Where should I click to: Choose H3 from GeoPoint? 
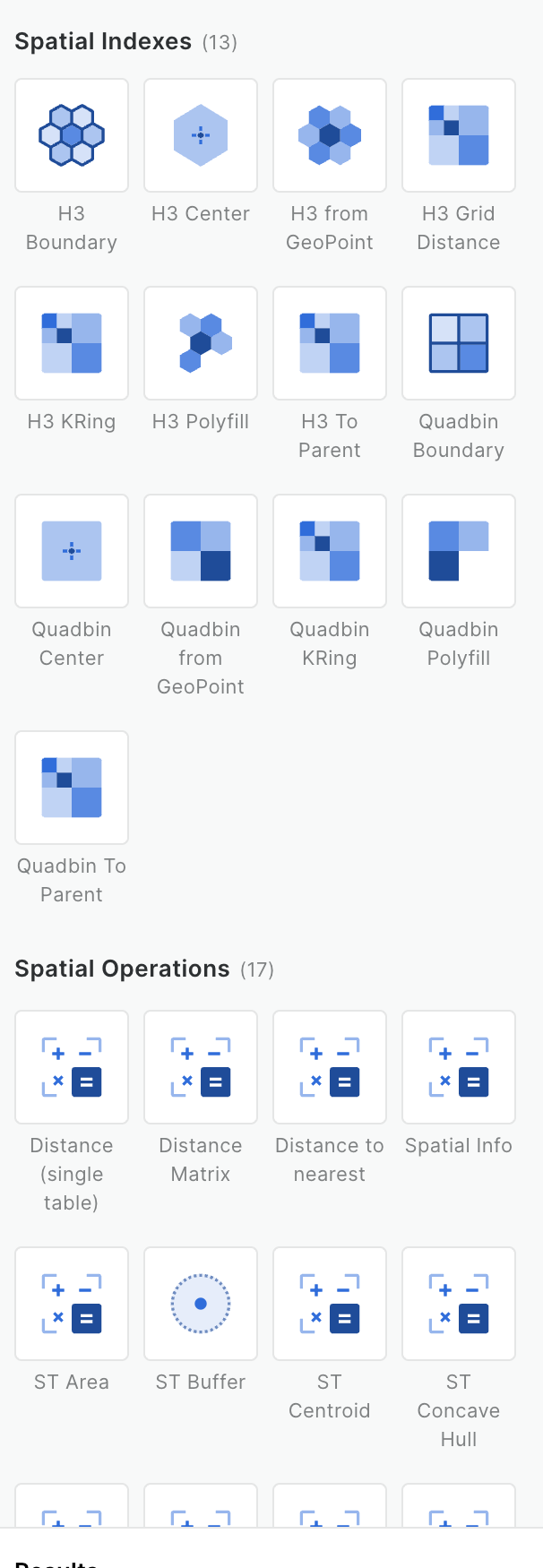(330, 135)
